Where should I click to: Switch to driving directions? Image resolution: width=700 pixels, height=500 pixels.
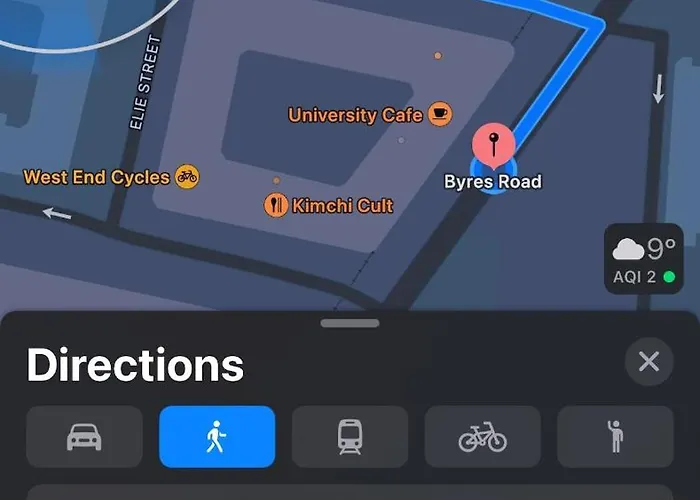click(x=84, y=437)
